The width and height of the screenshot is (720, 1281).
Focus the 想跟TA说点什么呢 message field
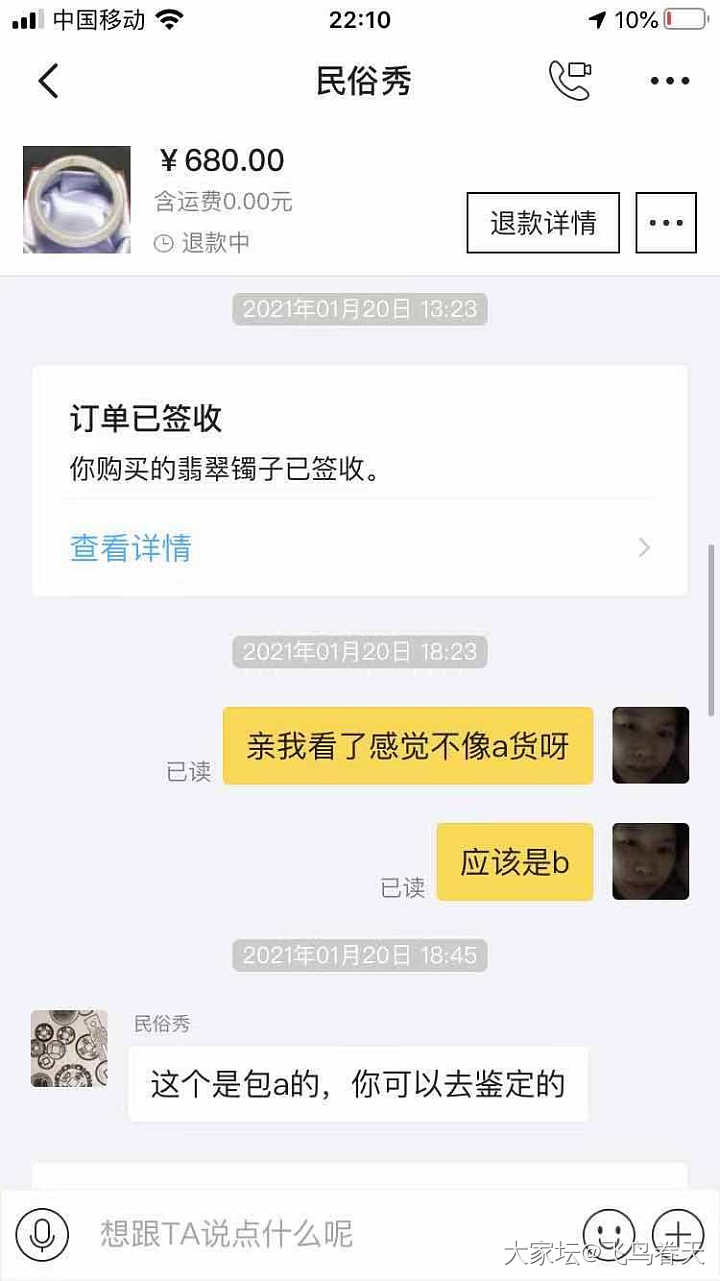point(330,1232)
